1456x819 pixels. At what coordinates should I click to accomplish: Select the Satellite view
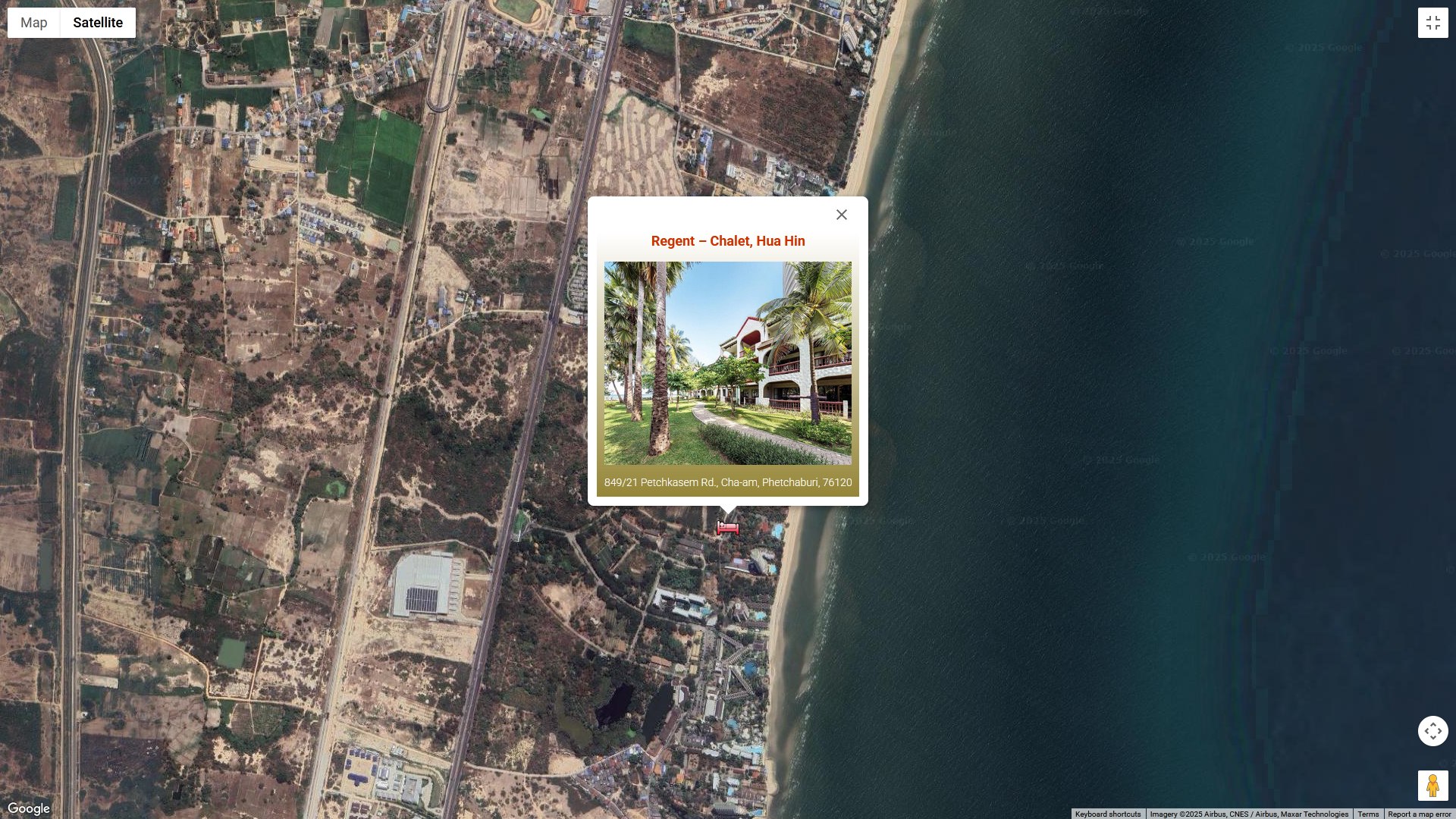[x=98, y=23]
